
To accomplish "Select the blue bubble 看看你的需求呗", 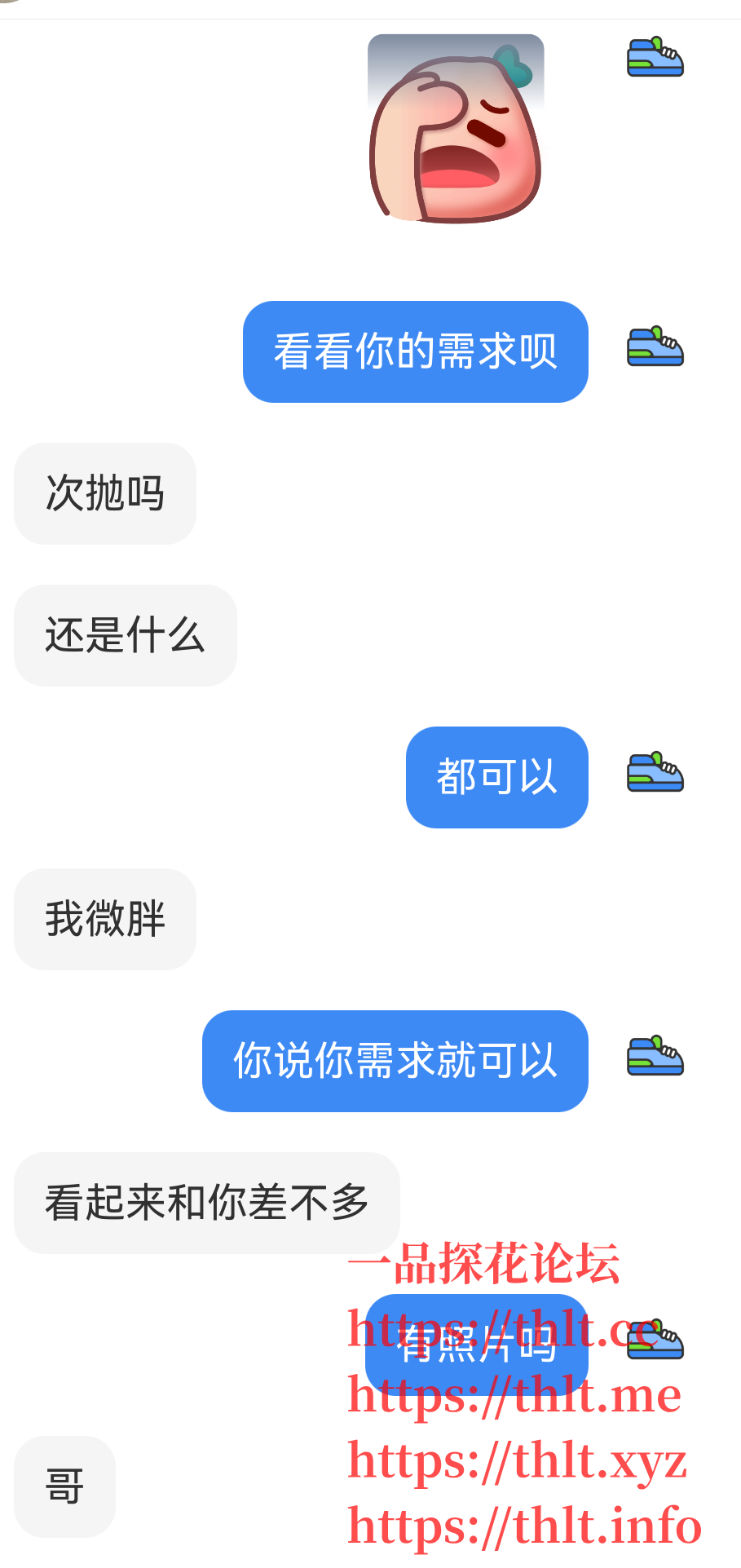I will click(416, 351).
